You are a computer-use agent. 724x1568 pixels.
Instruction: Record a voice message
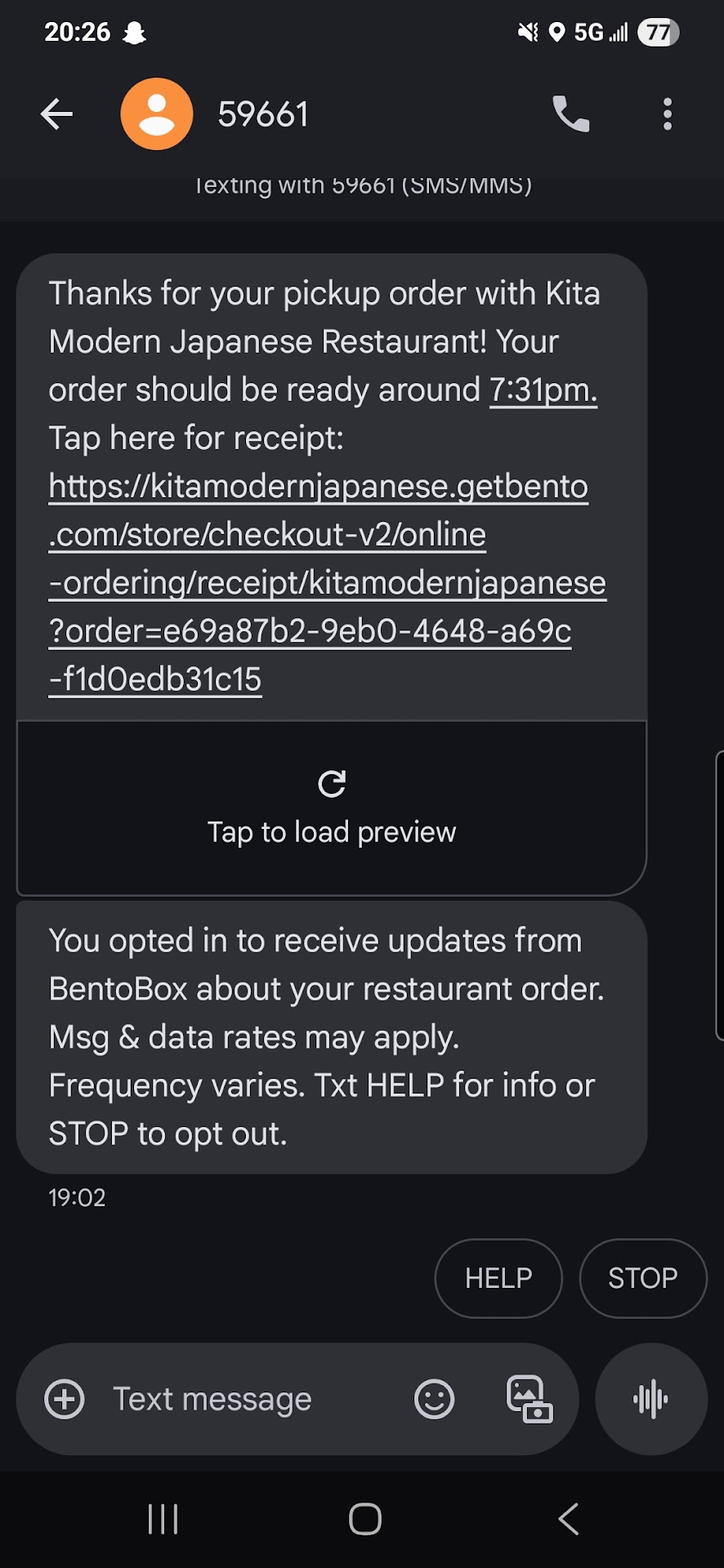tap(650, 1399)
